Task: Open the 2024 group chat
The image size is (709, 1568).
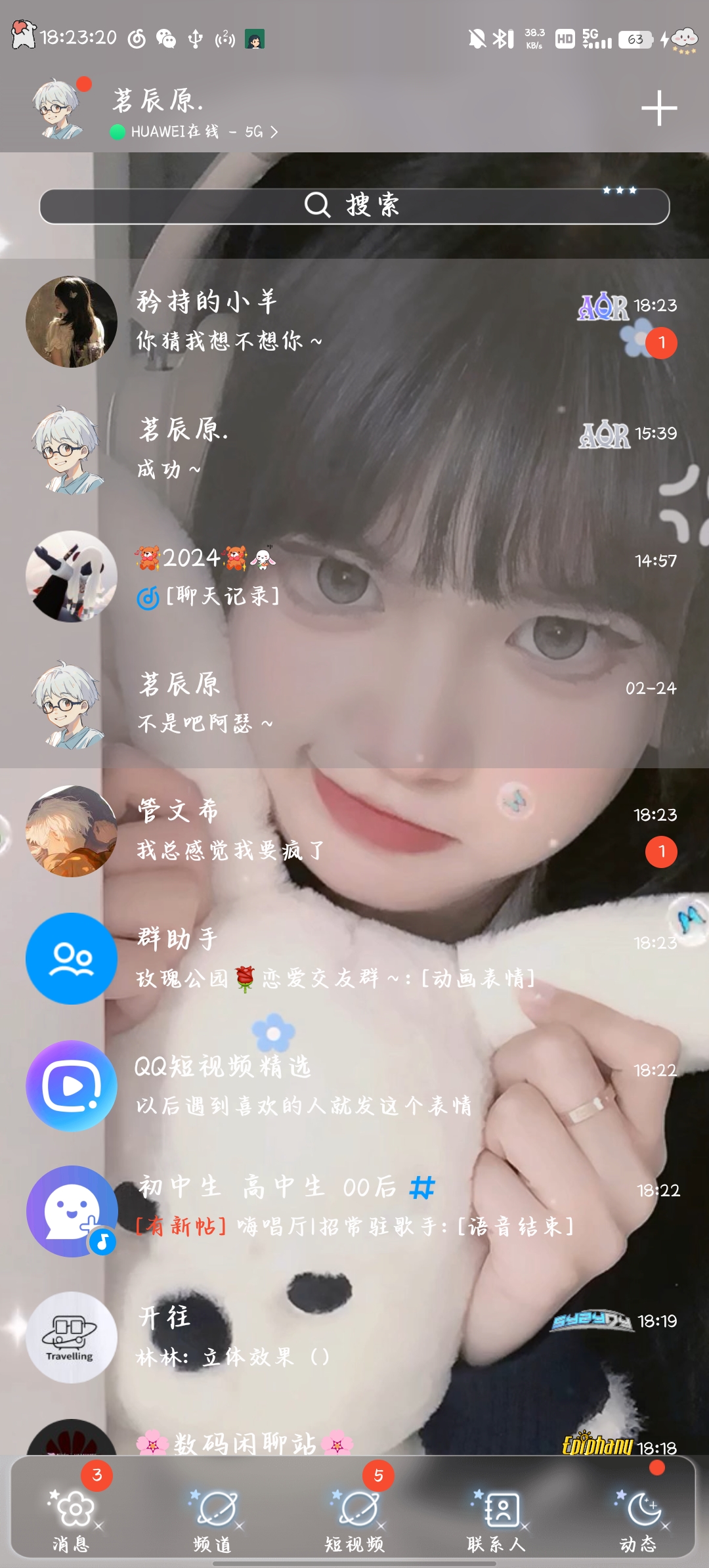Action: tap(354, 577)
